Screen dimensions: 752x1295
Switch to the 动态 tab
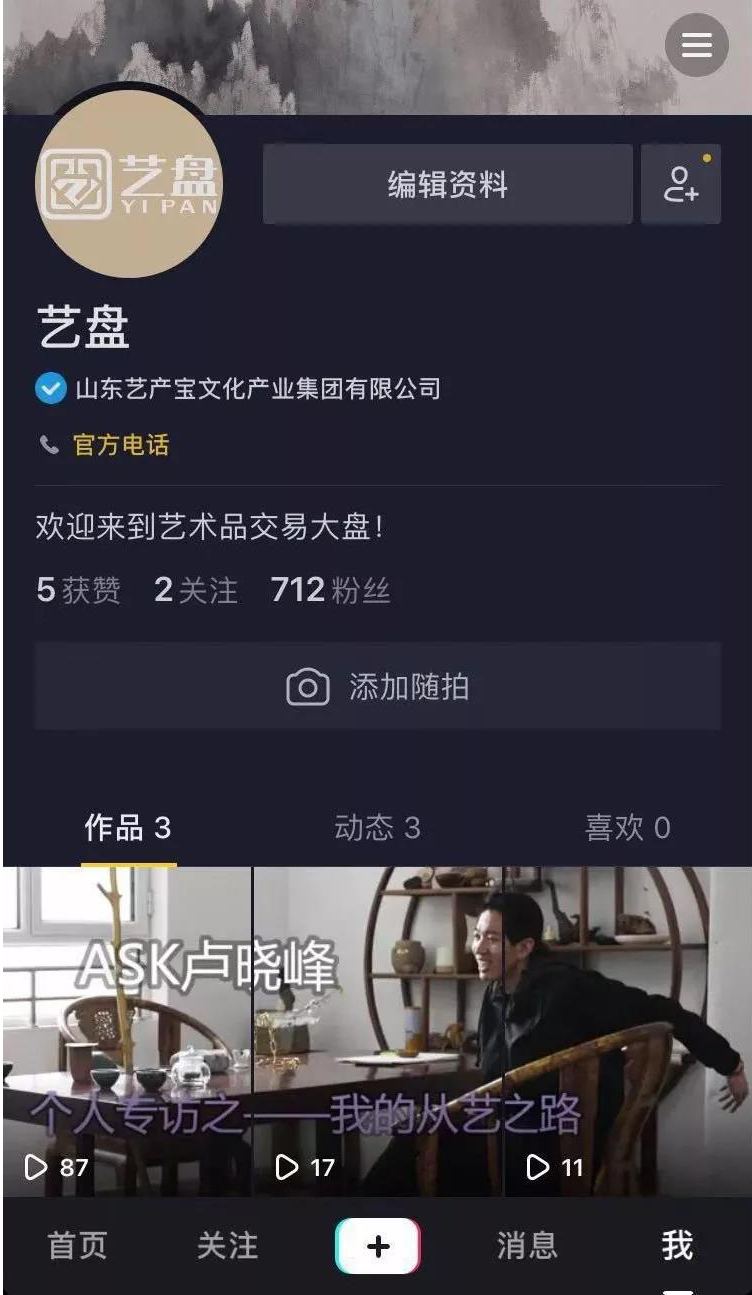377,828
